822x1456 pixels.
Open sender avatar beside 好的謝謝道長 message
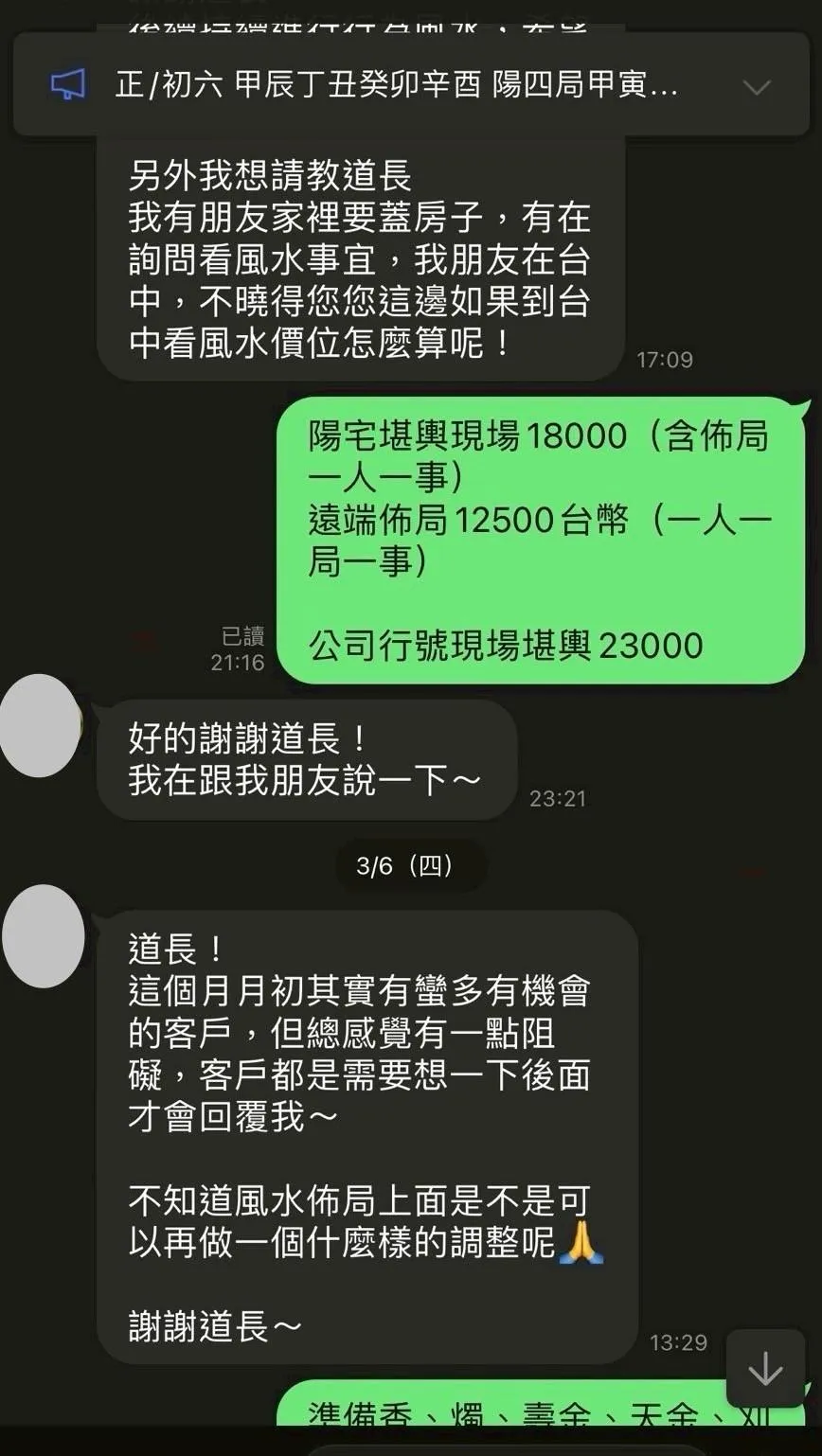pyautogui.click(x=40, y=726)
